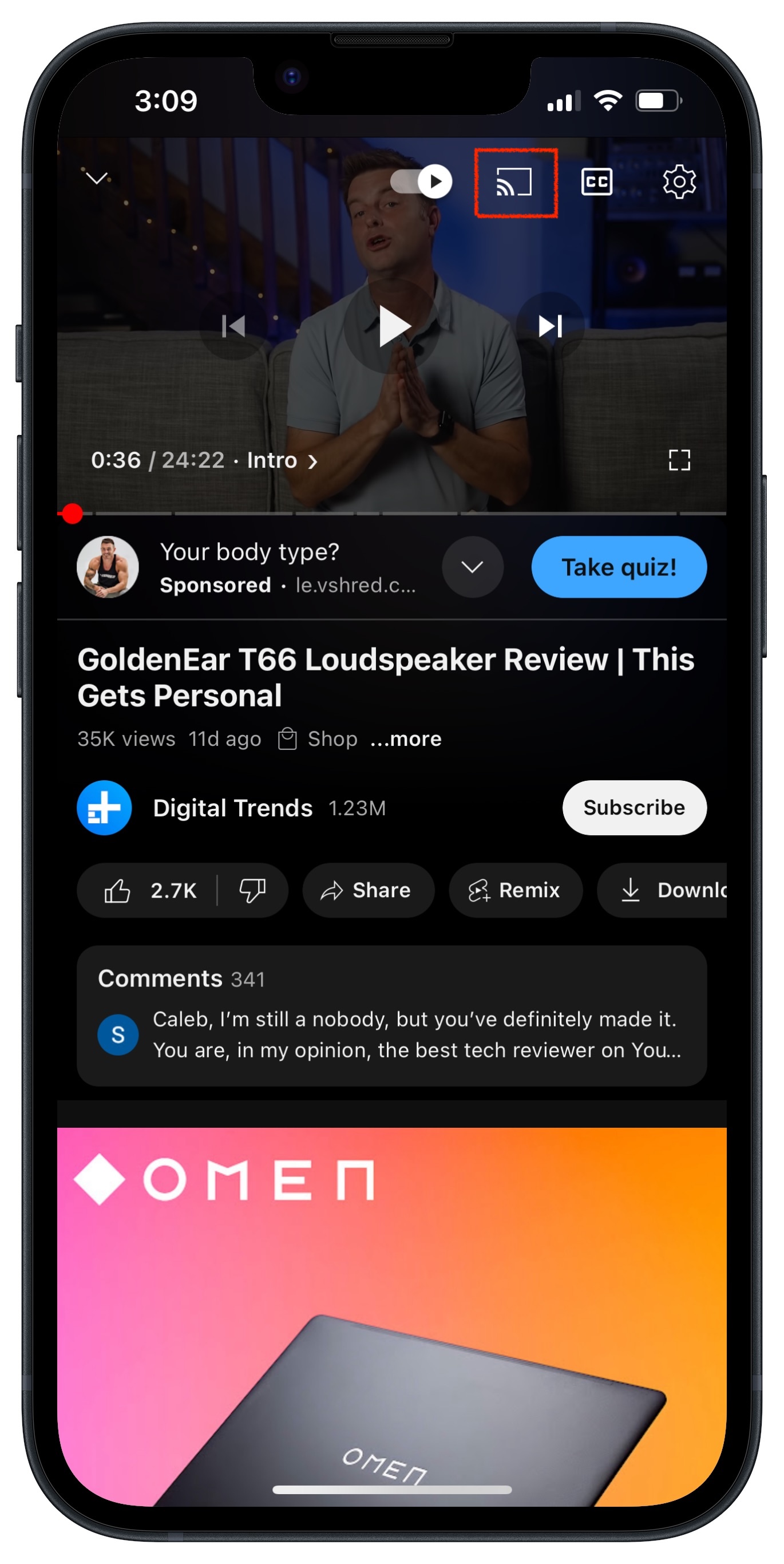Share this video
The height and width of the screenshot is (1564, 784).
[369, 891]
